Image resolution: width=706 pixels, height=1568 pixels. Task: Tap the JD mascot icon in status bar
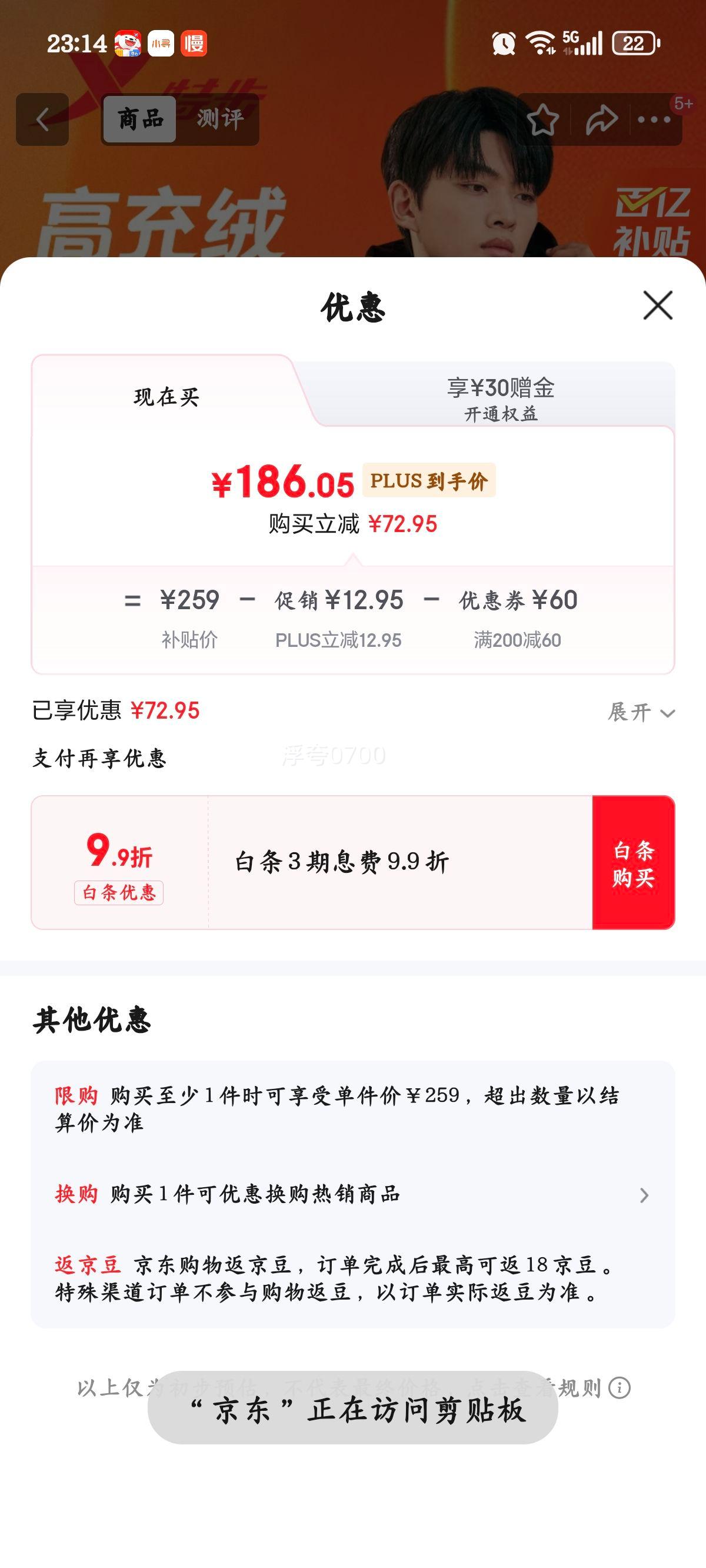tap(129, 43)
